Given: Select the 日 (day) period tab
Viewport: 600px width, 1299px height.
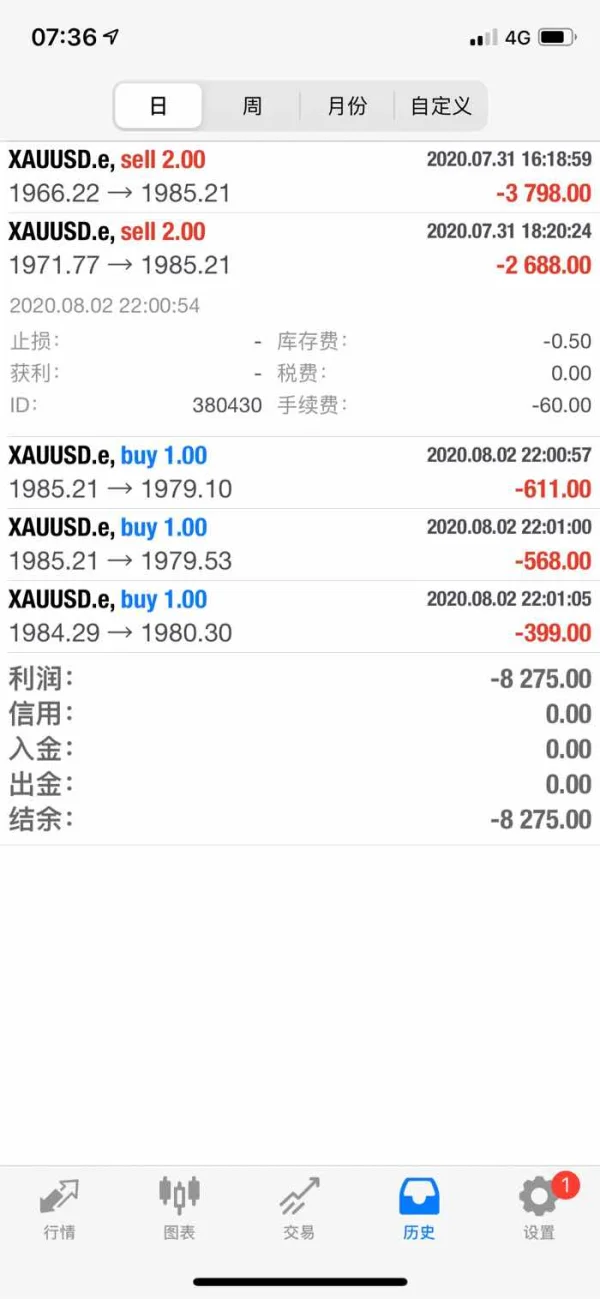Looking at the screenshot, I should pyautogui.click(x=158, y=106).
